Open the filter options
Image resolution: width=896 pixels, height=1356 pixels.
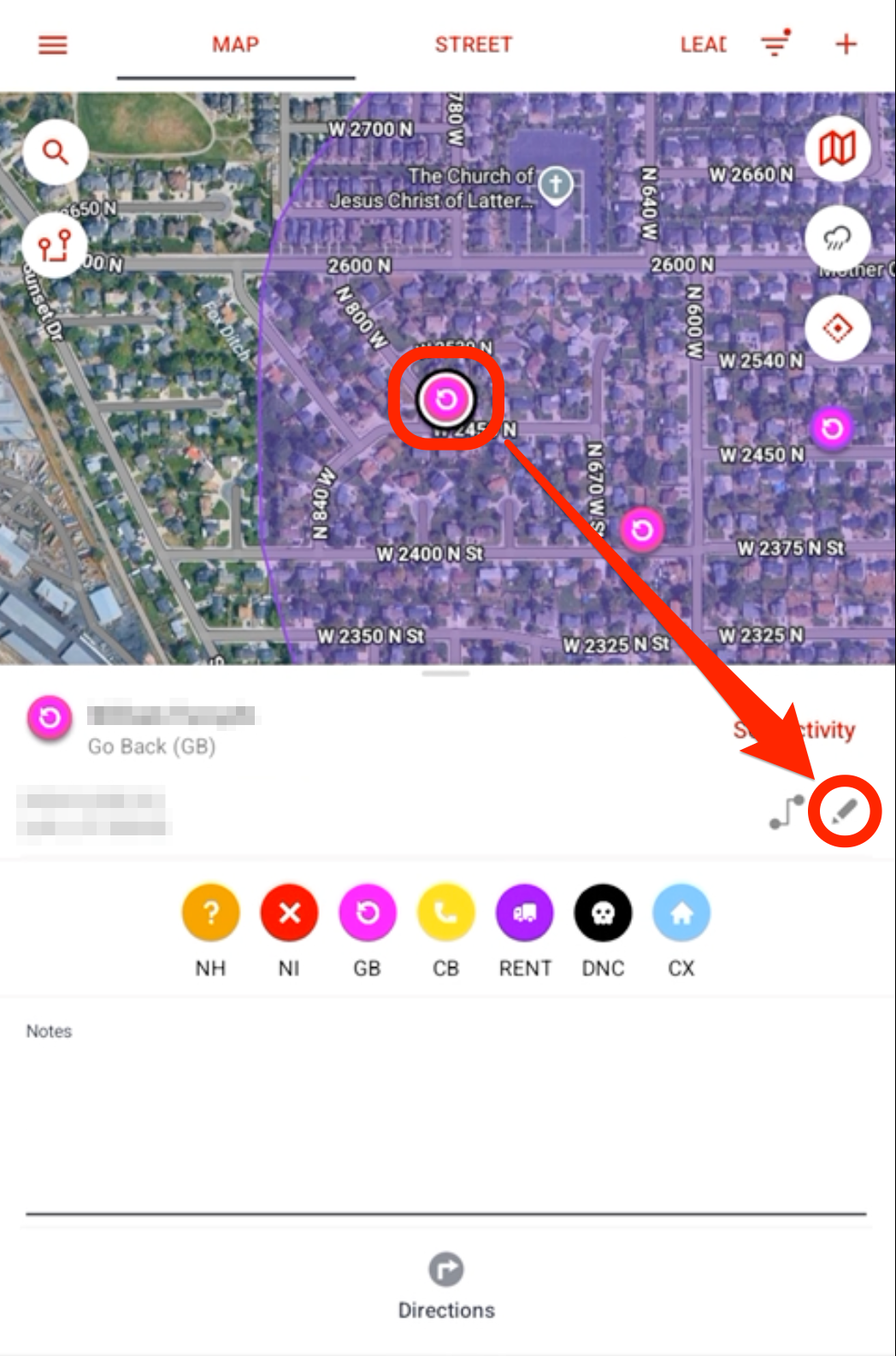(x=775, y=43)
